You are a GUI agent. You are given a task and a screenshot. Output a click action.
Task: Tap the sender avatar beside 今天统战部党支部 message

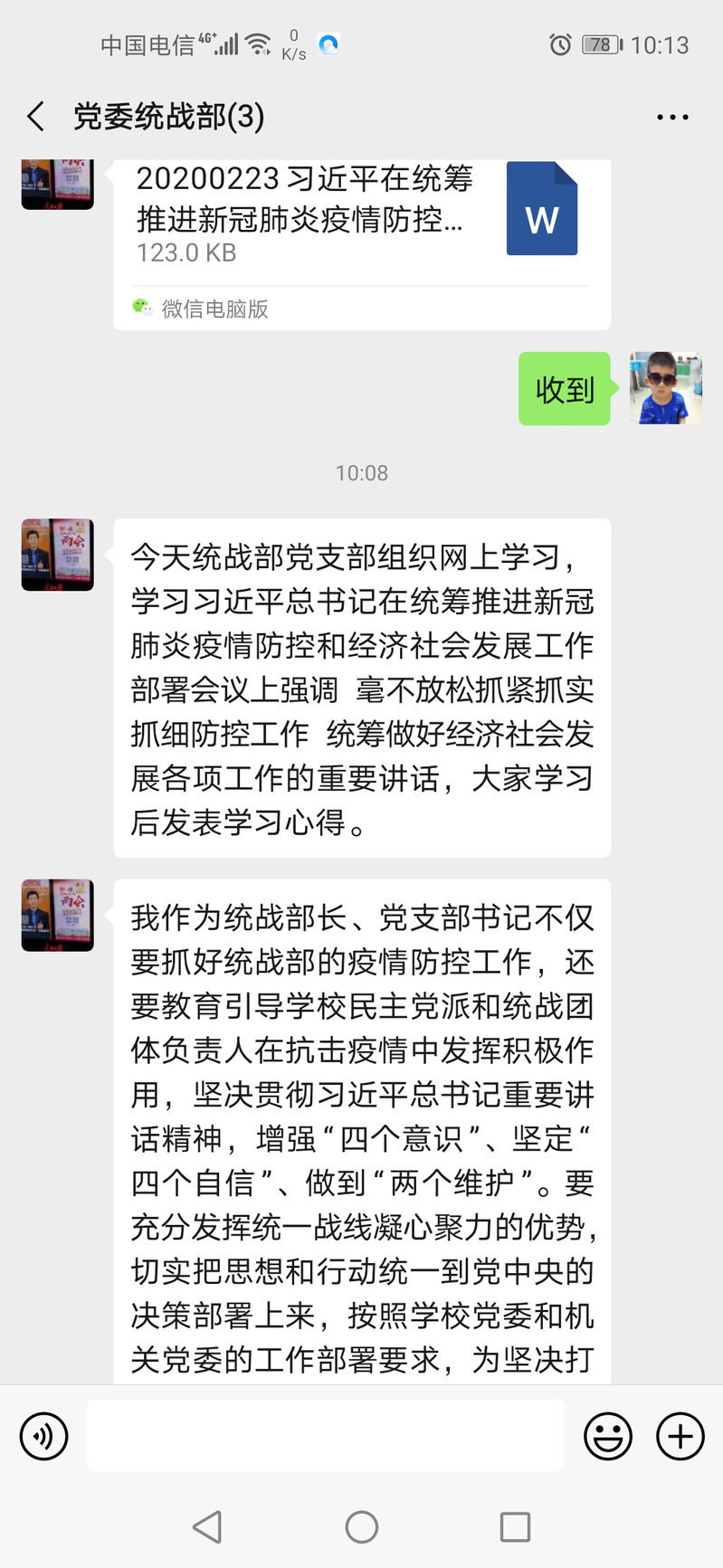(58, 555)
